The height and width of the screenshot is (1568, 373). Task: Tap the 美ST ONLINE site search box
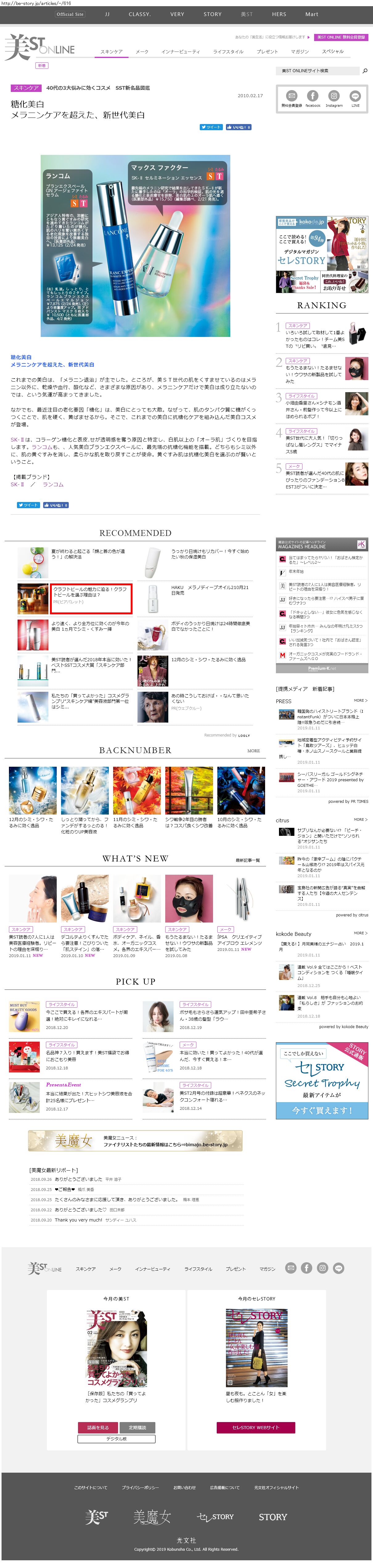[318, 71]
